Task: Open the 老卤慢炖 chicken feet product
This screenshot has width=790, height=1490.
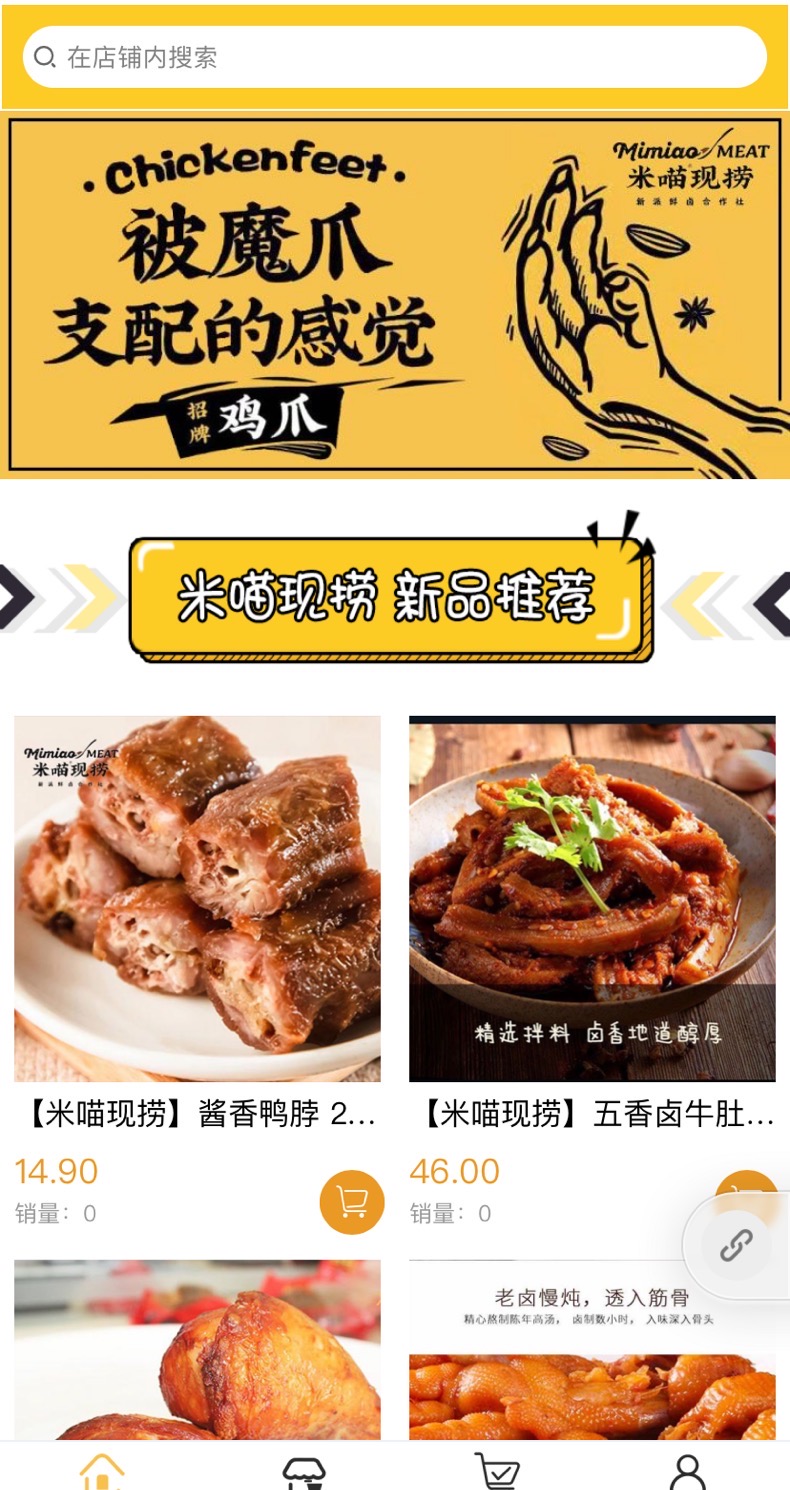Action: pos(592,1350)
